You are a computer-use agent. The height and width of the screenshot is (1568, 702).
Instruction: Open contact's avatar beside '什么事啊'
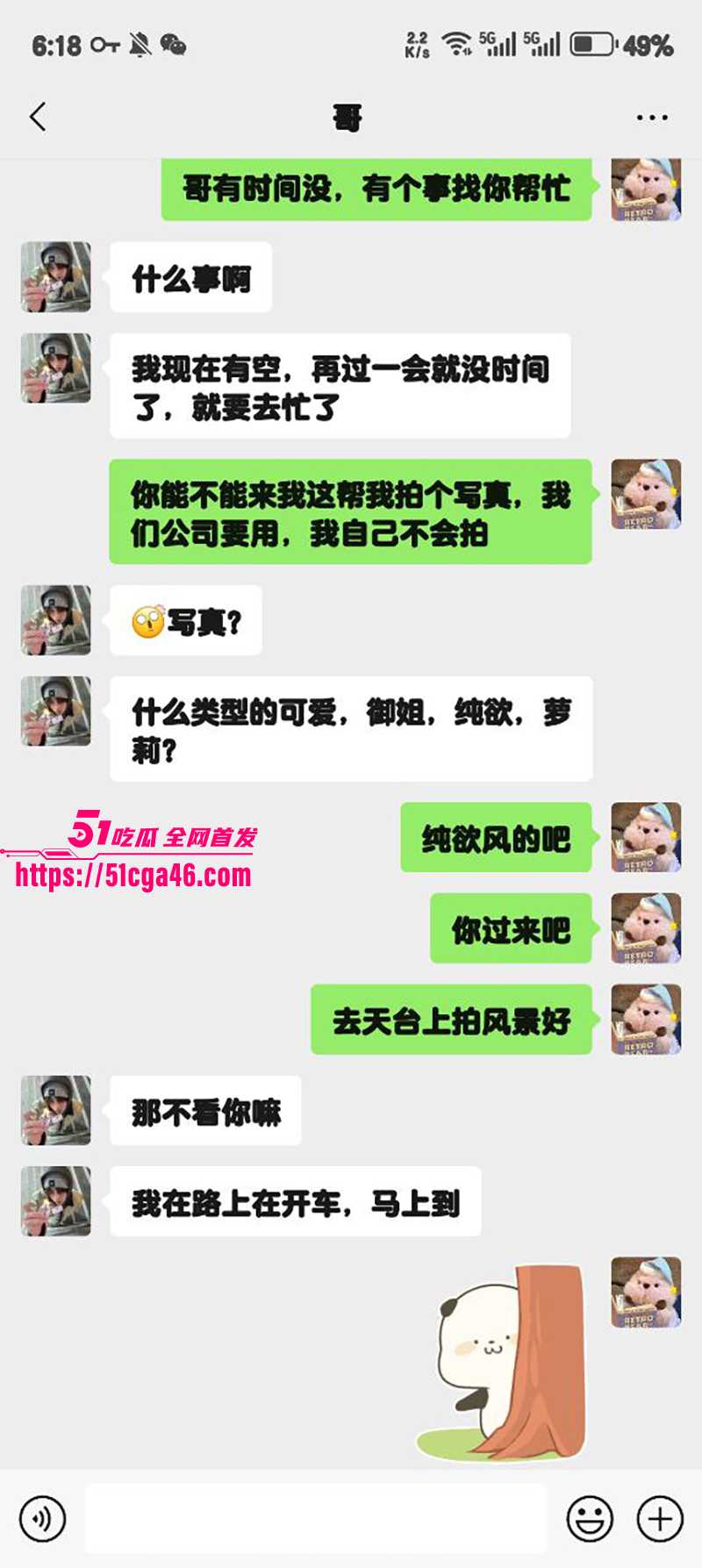[x=56, y=277]
